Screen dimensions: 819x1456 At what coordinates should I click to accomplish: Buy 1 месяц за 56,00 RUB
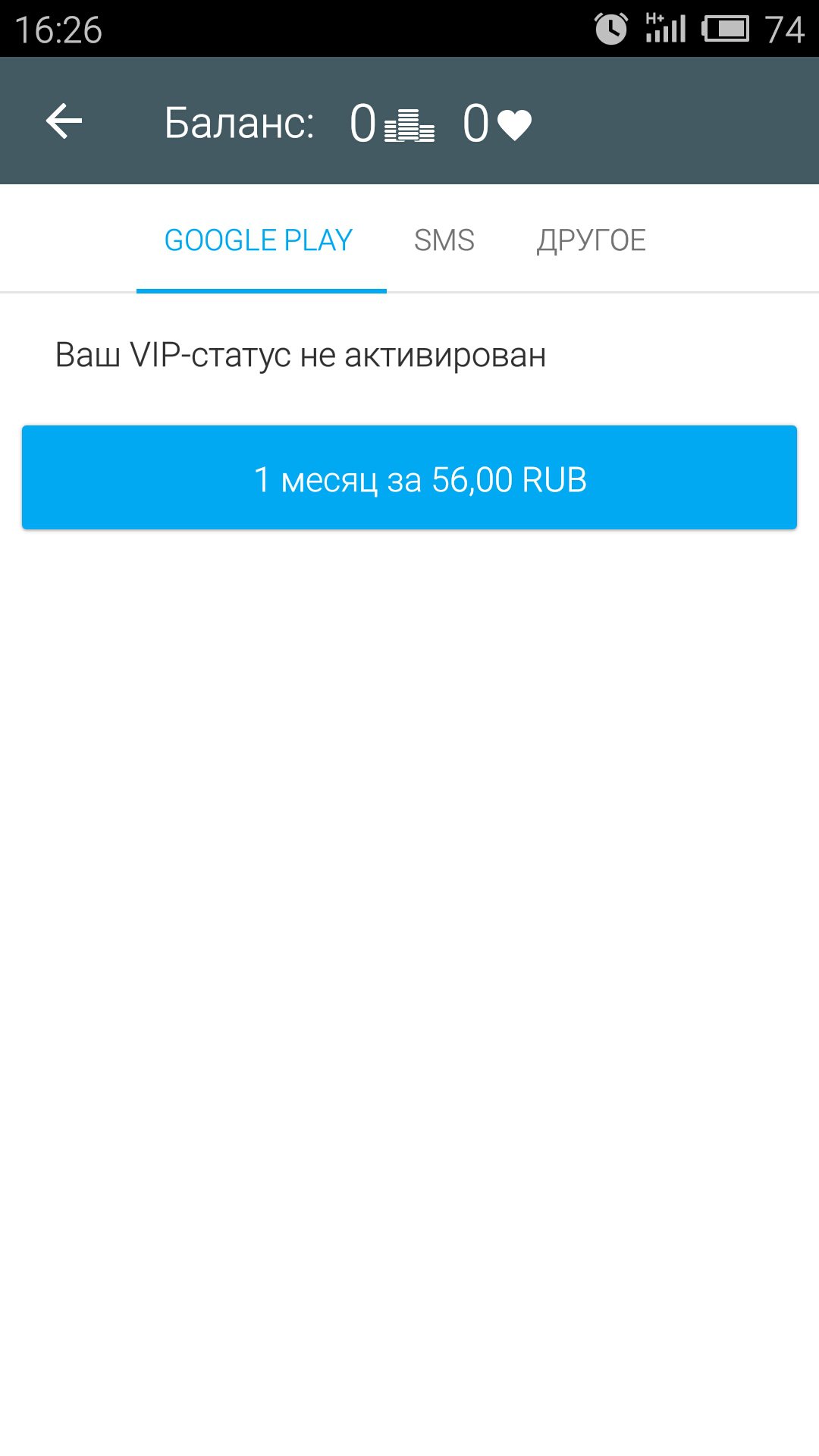coord(409,478)
